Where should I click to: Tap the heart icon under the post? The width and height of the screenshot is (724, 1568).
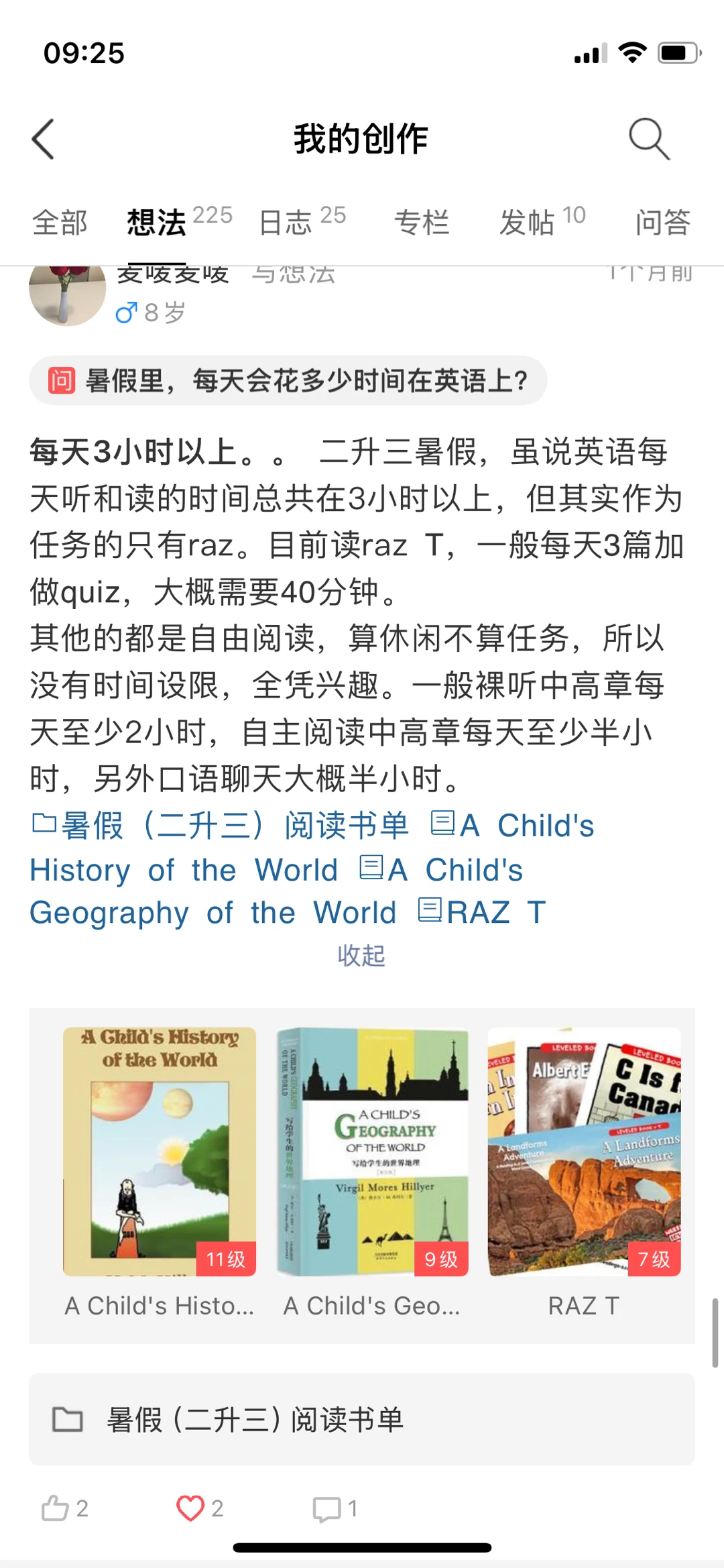coord(190,1509)
